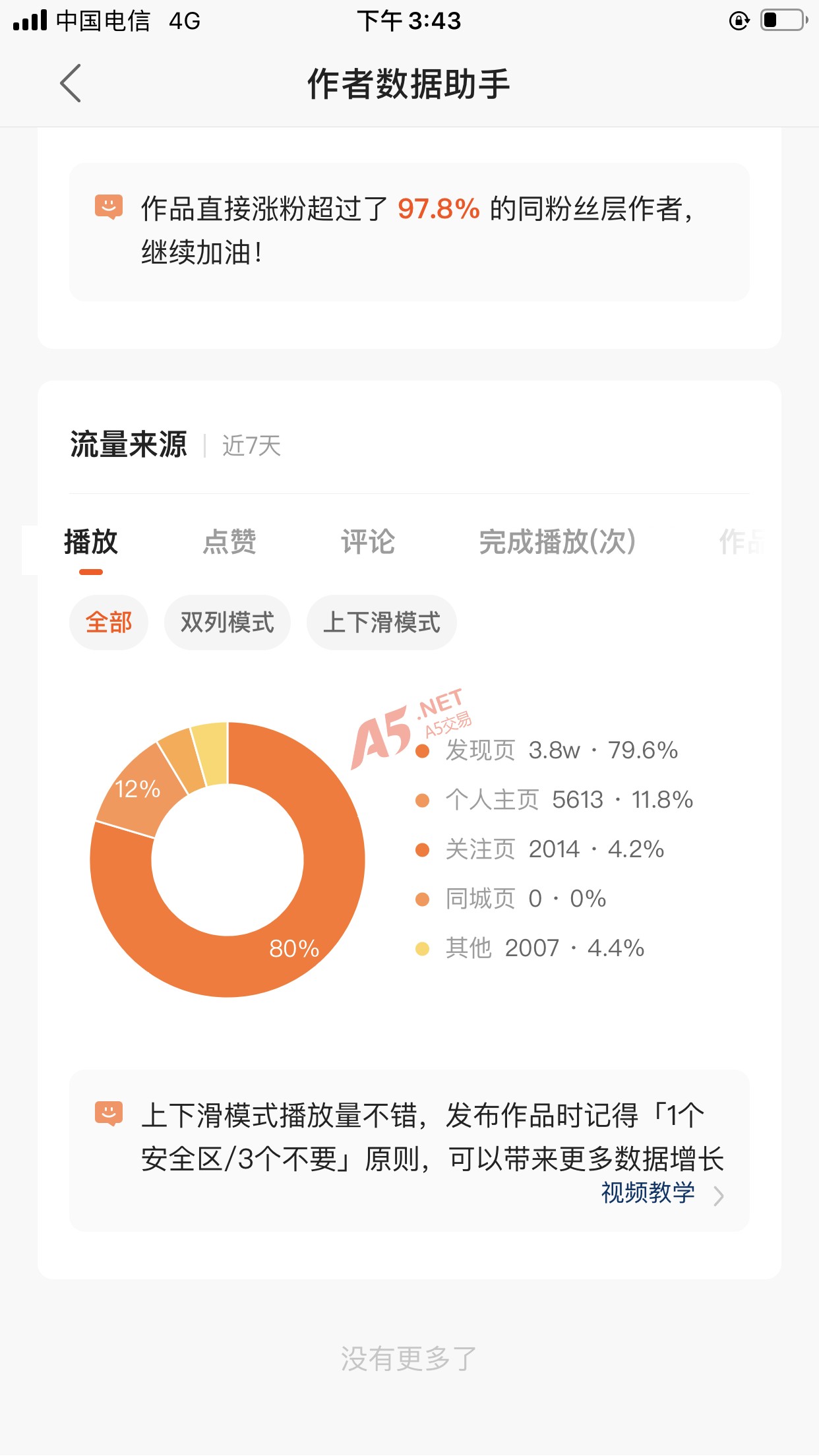The height and width of the screenshot is (1456, 819).
Task: Switch to the 点赞 tab
Action: 229,542
